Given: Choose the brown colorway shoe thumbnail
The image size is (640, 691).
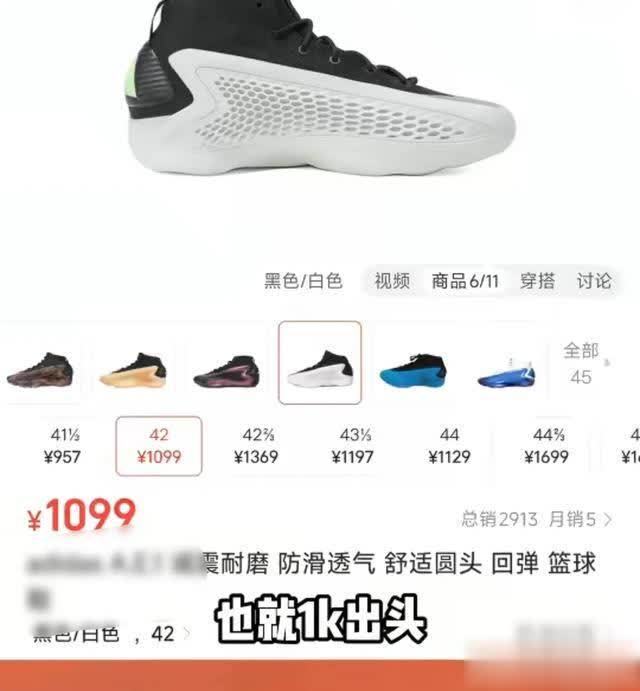Looking at the screenshot, I should click(x=40, y=364).
